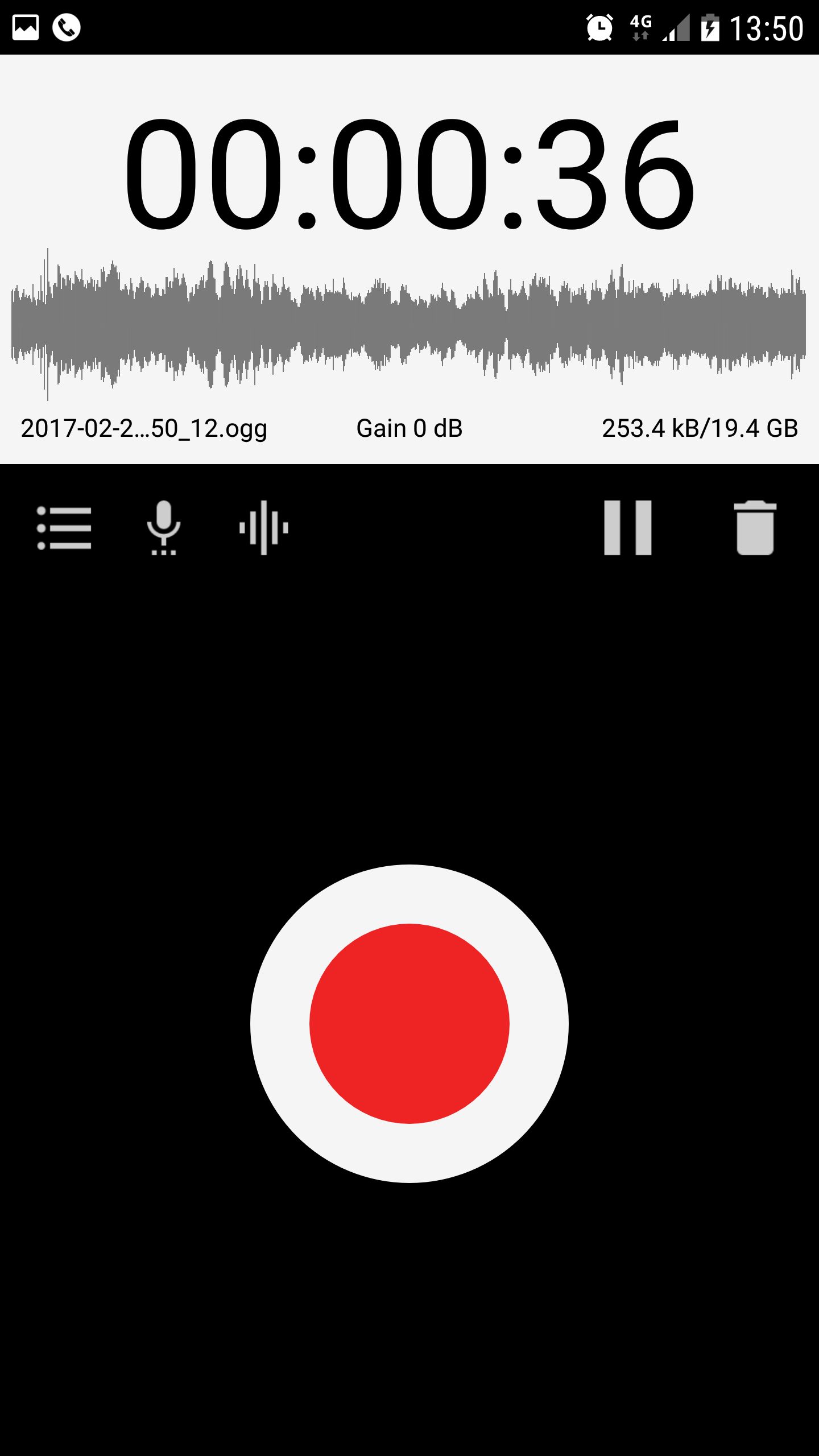
Task: Tap the big red record button
Action: 409,1024
